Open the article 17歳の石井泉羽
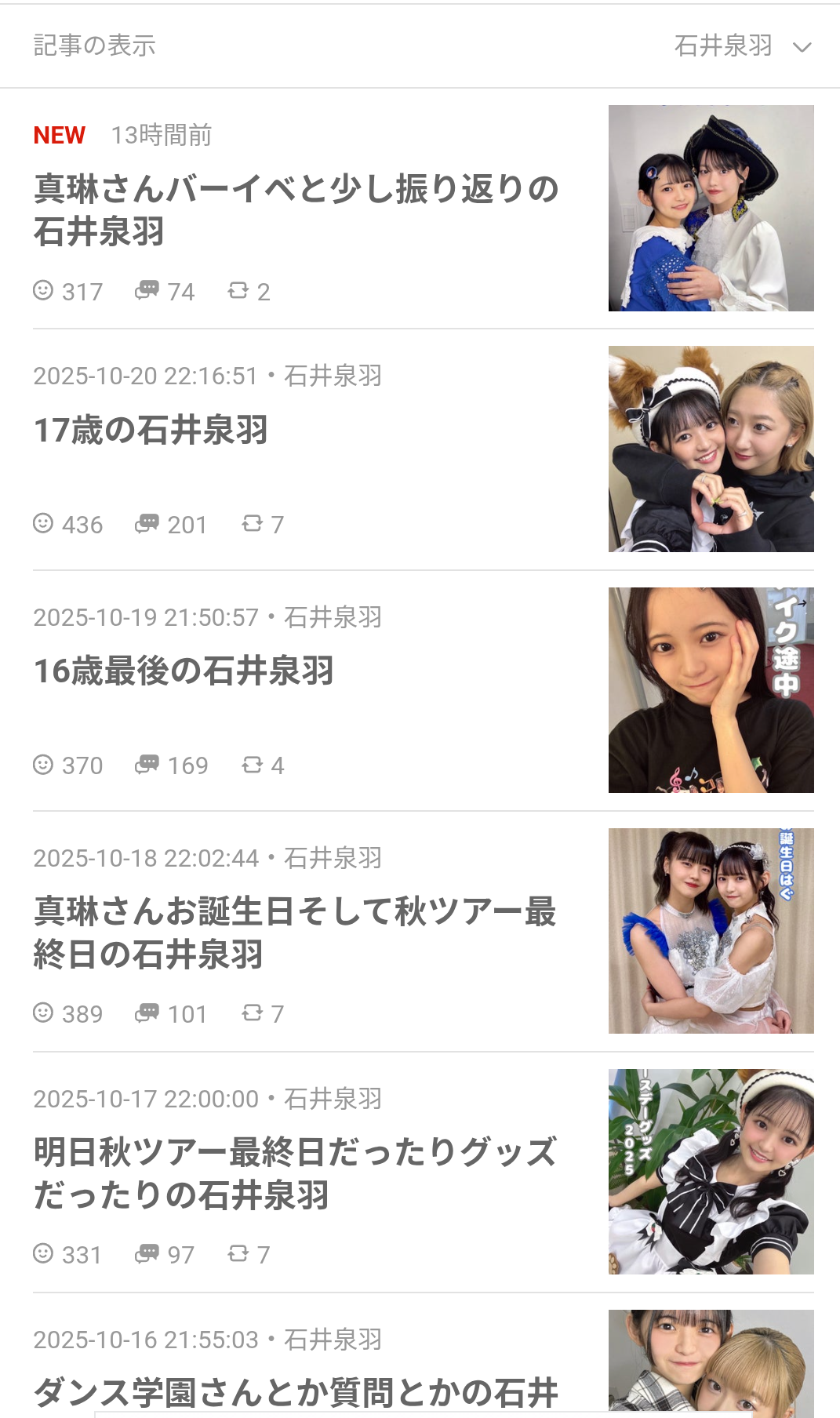 click(x=151, y=431)
